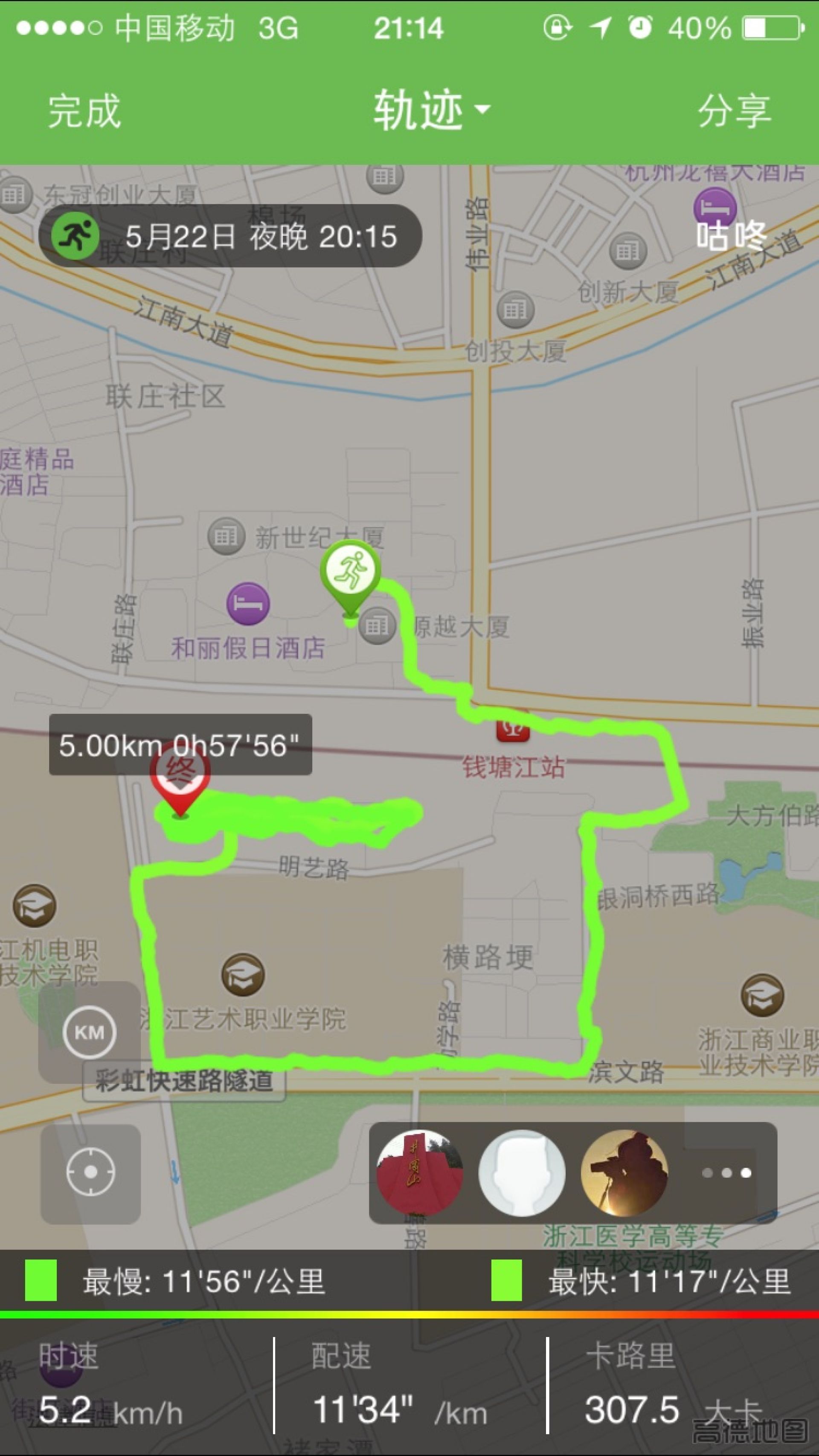Open the photographer silhouette avatar

(x=624, y=1173)
